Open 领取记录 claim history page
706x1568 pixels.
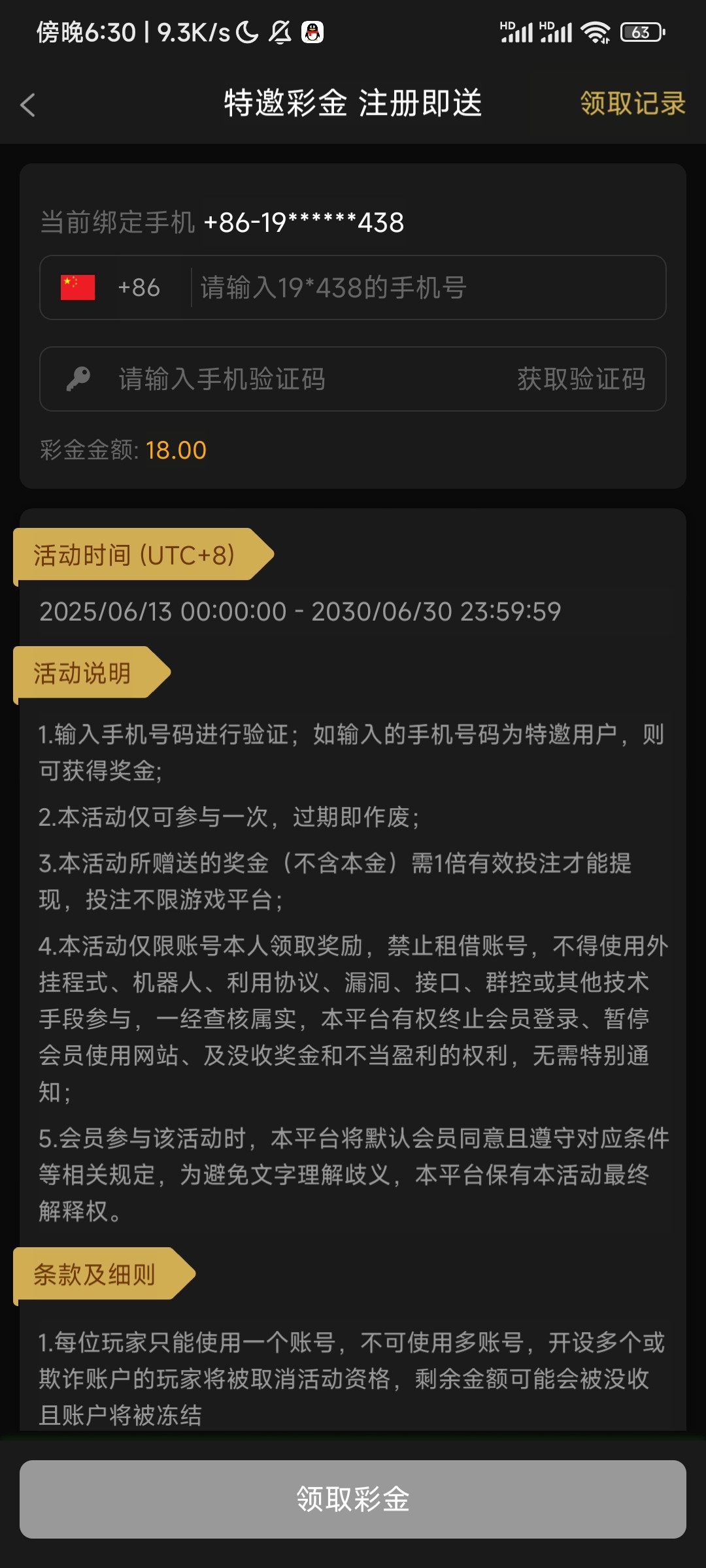click(631, 103)
